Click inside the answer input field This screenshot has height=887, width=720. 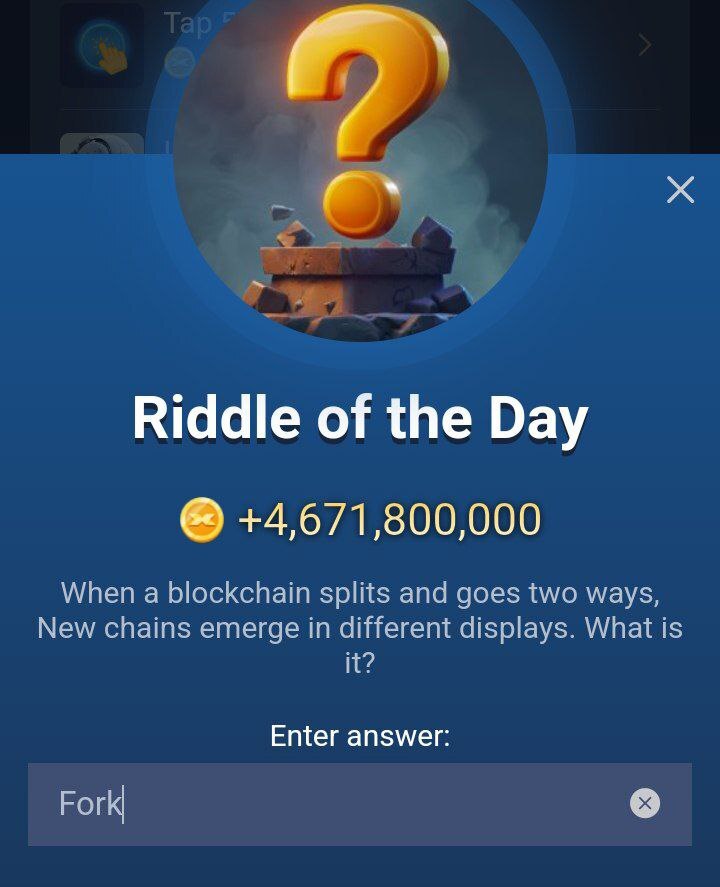(360, 803)
